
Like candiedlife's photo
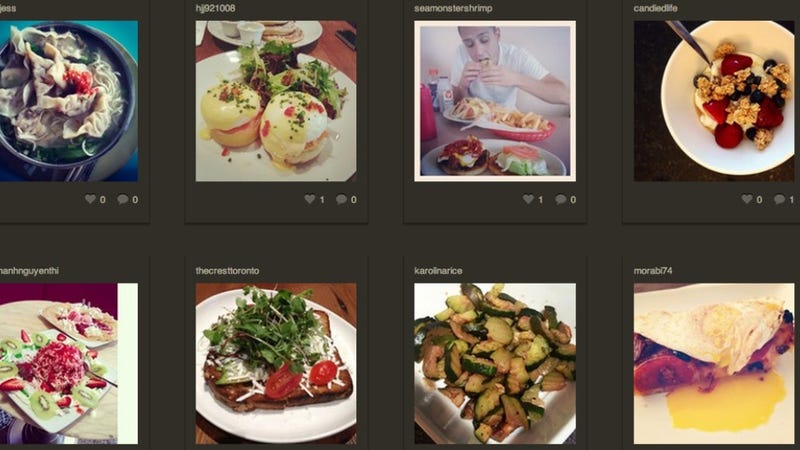[x=747, y=199]
